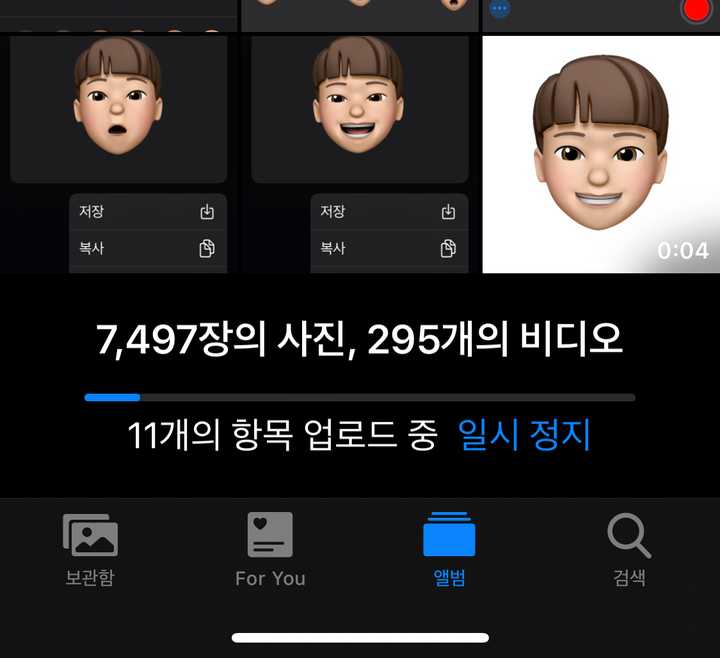This screenshot has height=658, width=720.
Task: Open the 0:04 Memoji video
Action: pyautogui.click(x=600, y=154)
